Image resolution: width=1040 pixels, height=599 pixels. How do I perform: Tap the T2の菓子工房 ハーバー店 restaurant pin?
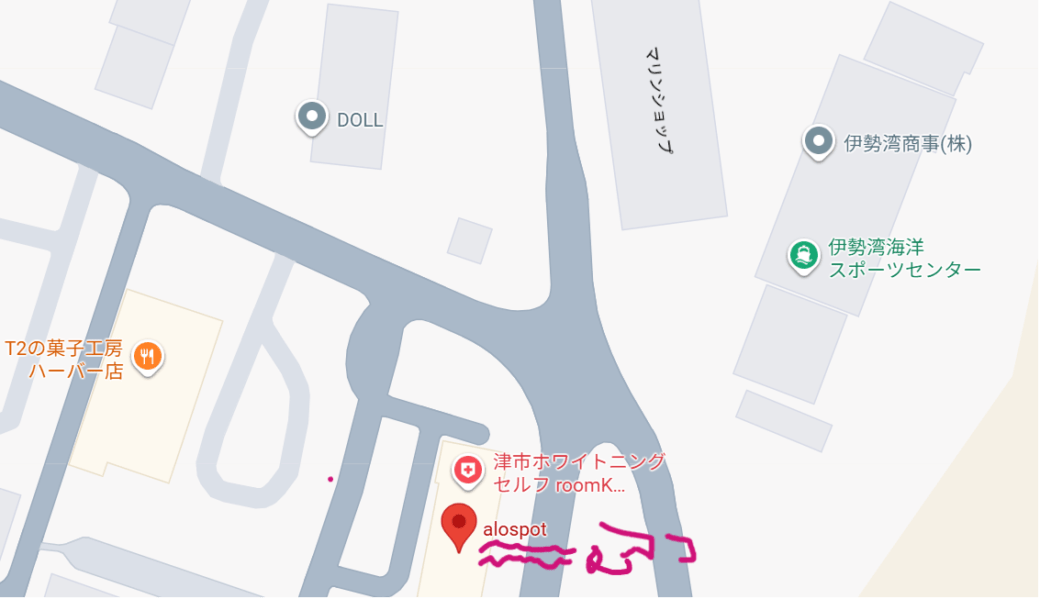(x=147, y=356)
